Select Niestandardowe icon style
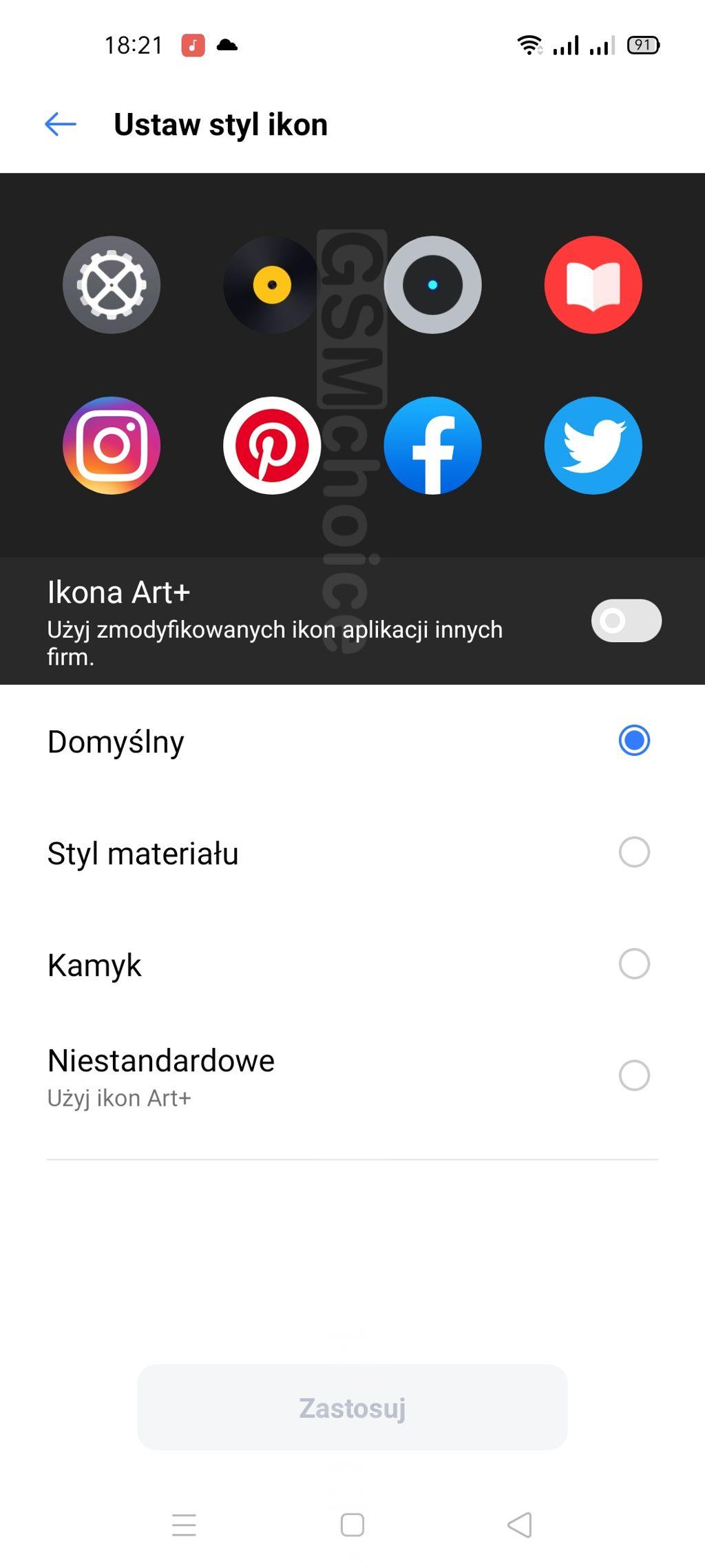Viewport: 705px width, 1568px height. (x=633, y=1075)
